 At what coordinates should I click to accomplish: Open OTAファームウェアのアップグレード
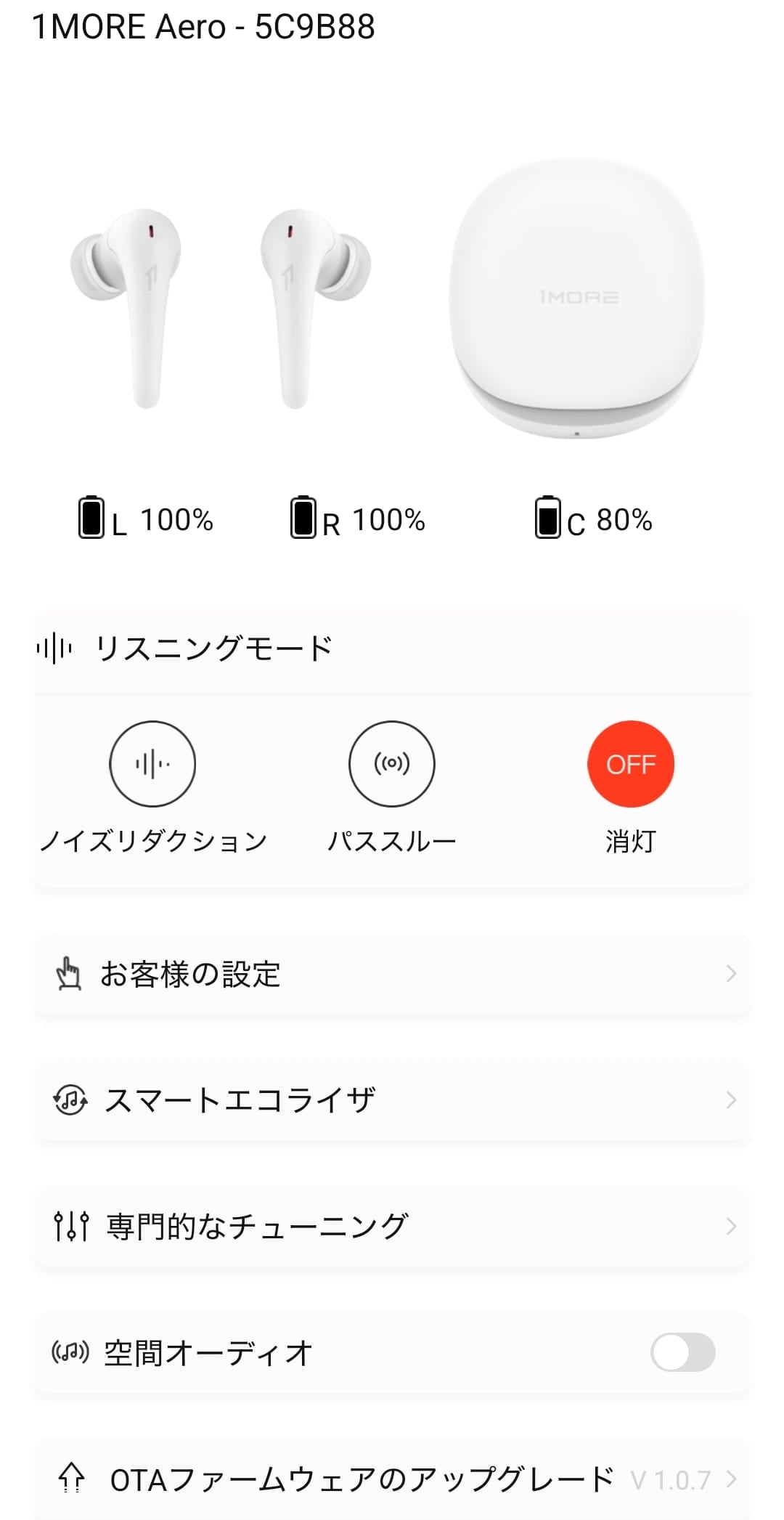click(392, 1479)
